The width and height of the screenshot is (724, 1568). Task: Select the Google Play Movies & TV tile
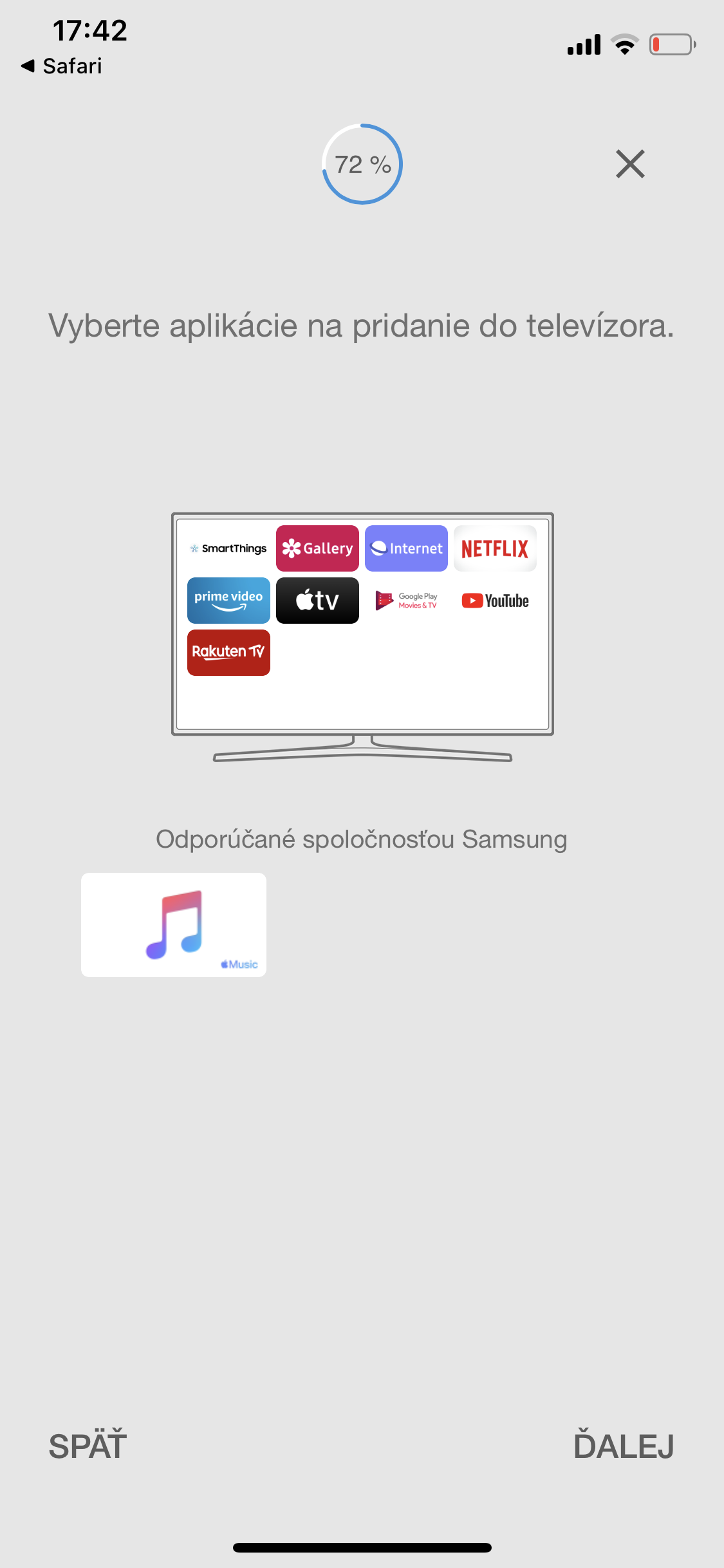click(406, 601)
